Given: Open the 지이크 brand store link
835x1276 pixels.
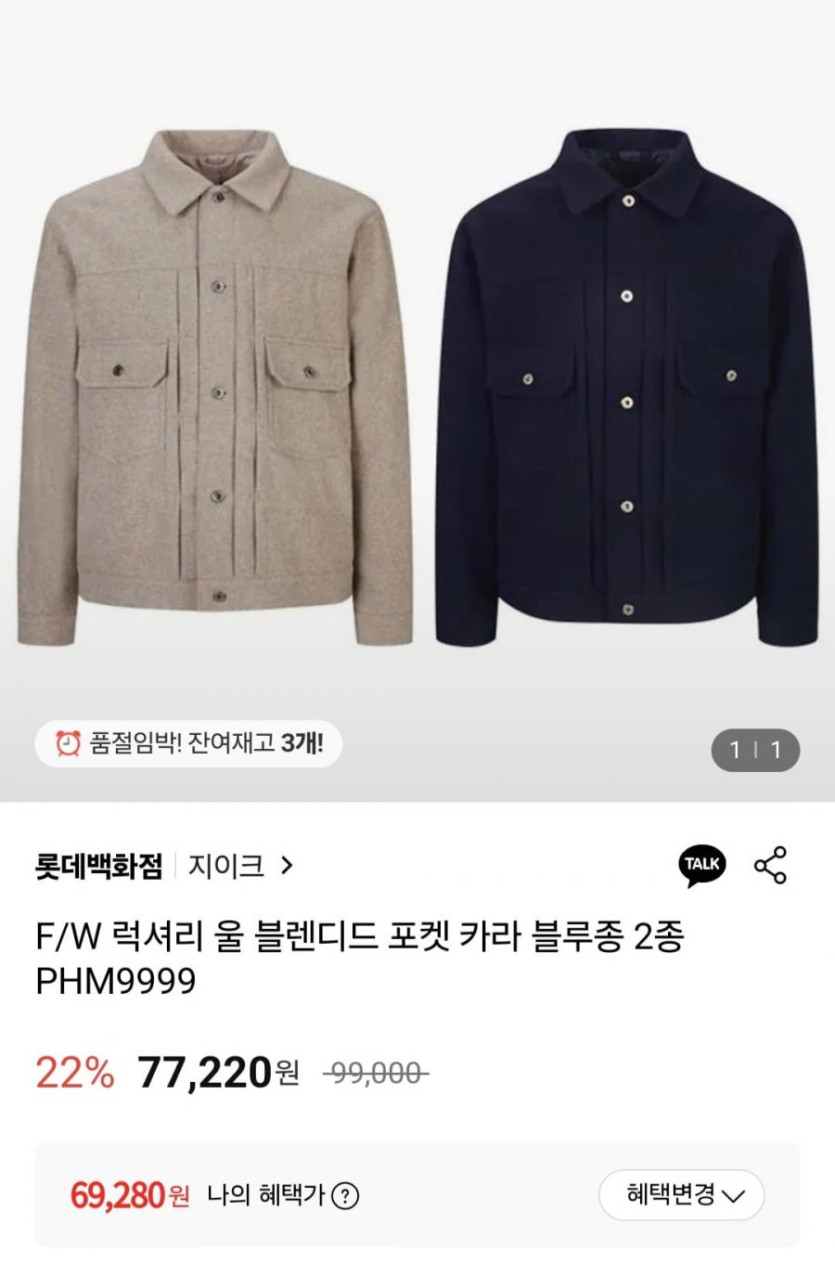Looking at the screenshot, I should 240,866.
